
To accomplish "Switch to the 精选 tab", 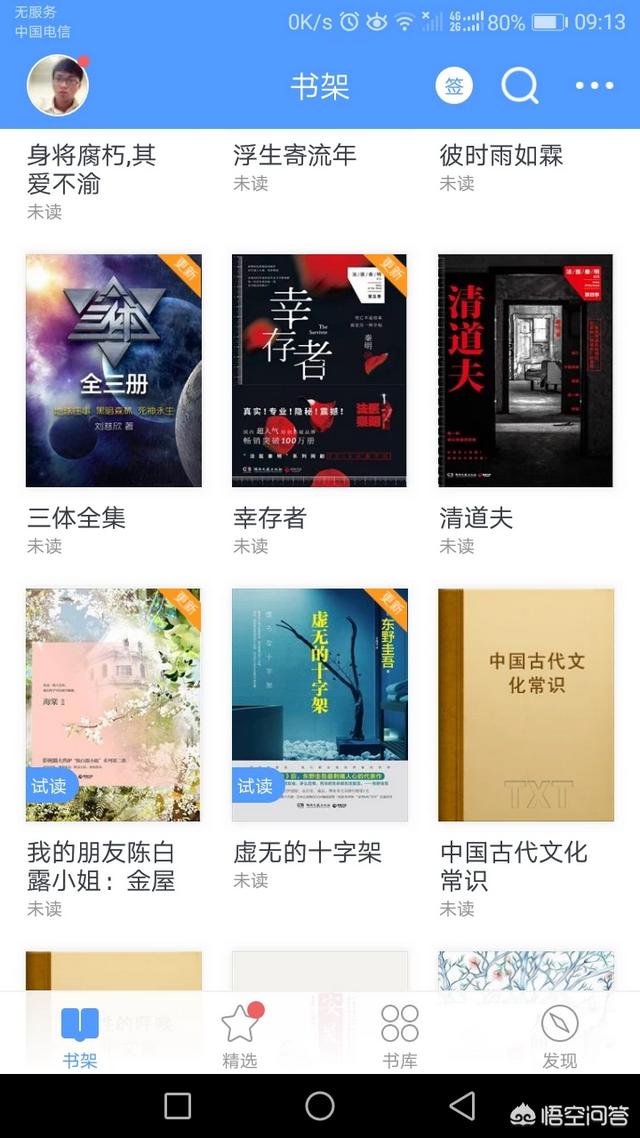I will [x=240, y=1036].
